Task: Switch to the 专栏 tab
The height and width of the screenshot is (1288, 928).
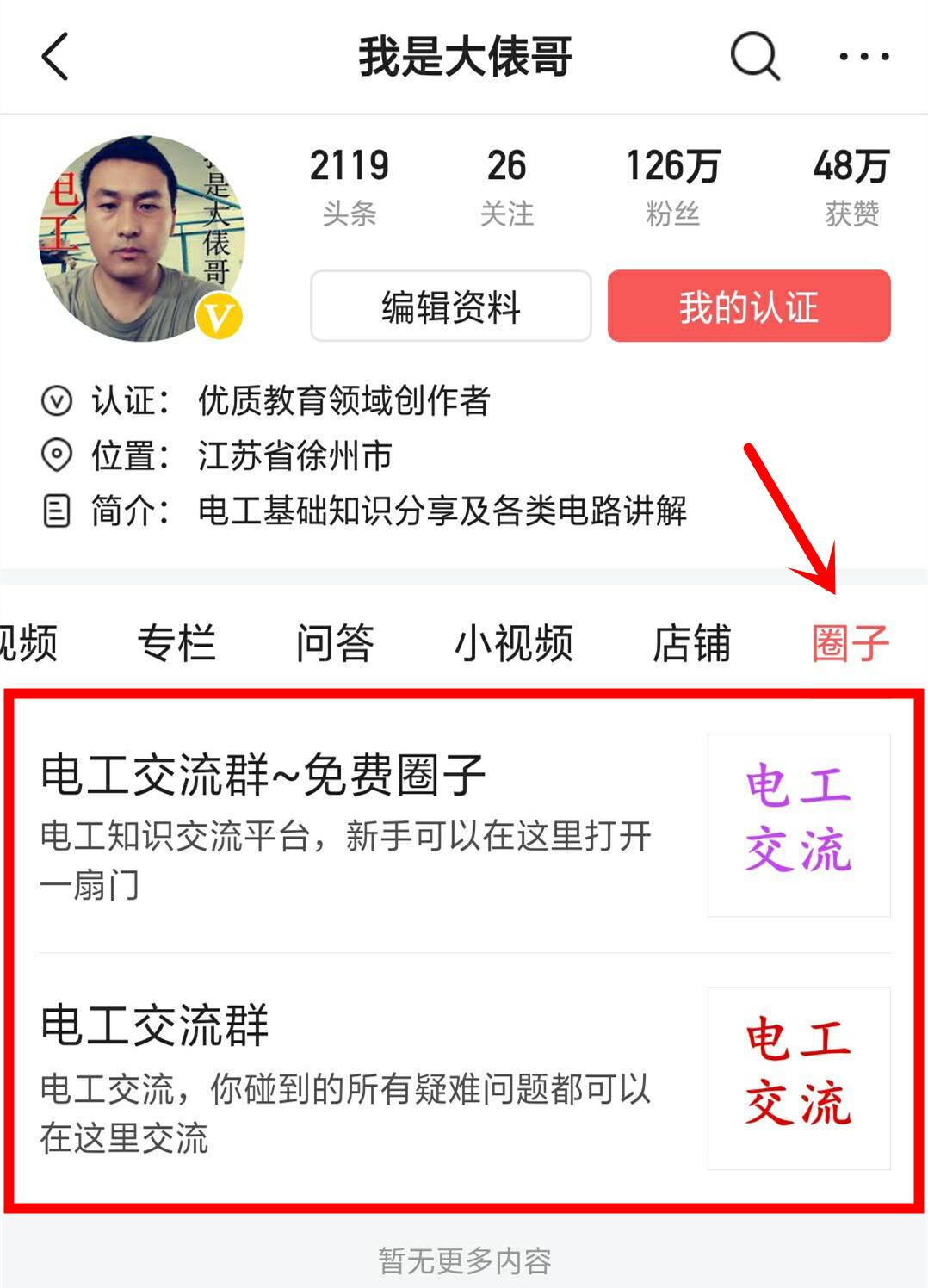Action: click(x=176, y=643)
